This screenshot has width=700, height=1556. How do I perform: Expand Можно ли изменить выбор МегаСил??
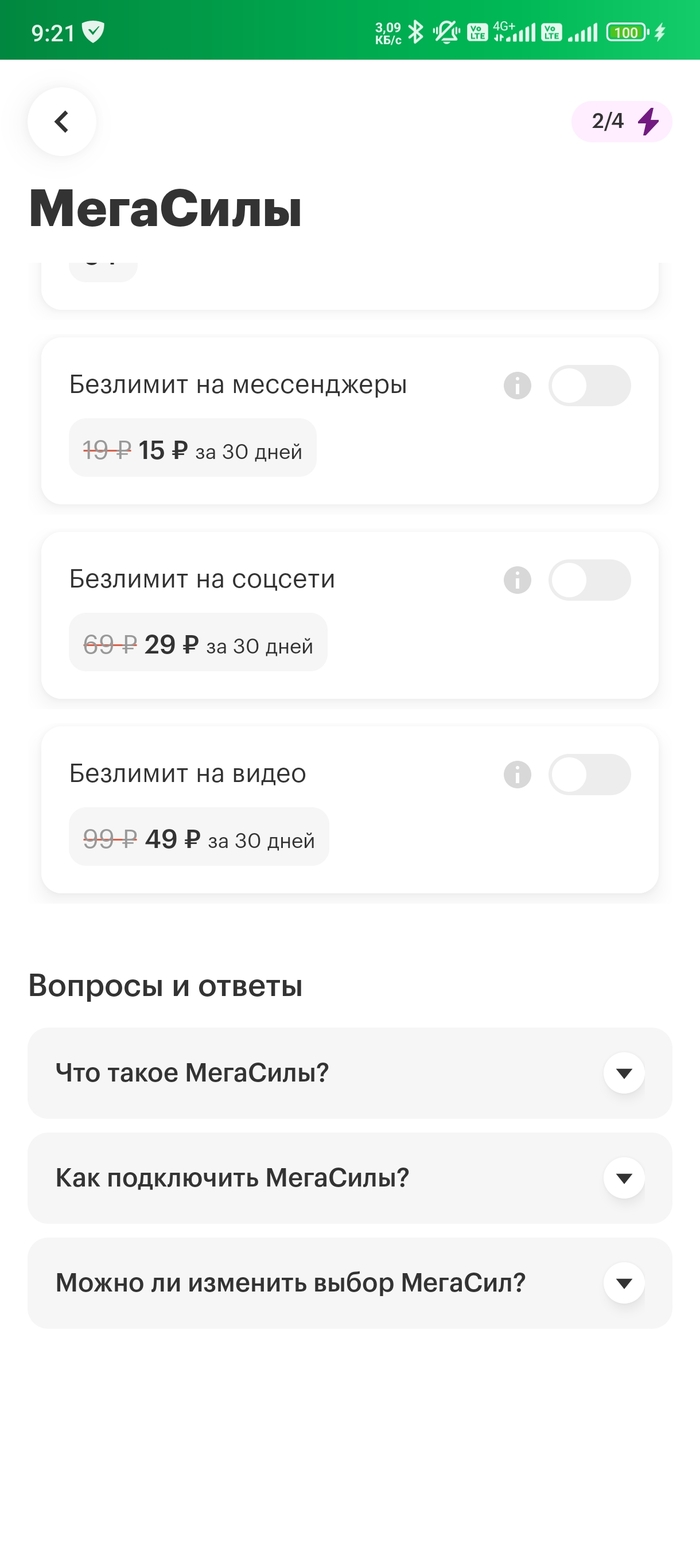(624, 1283)
